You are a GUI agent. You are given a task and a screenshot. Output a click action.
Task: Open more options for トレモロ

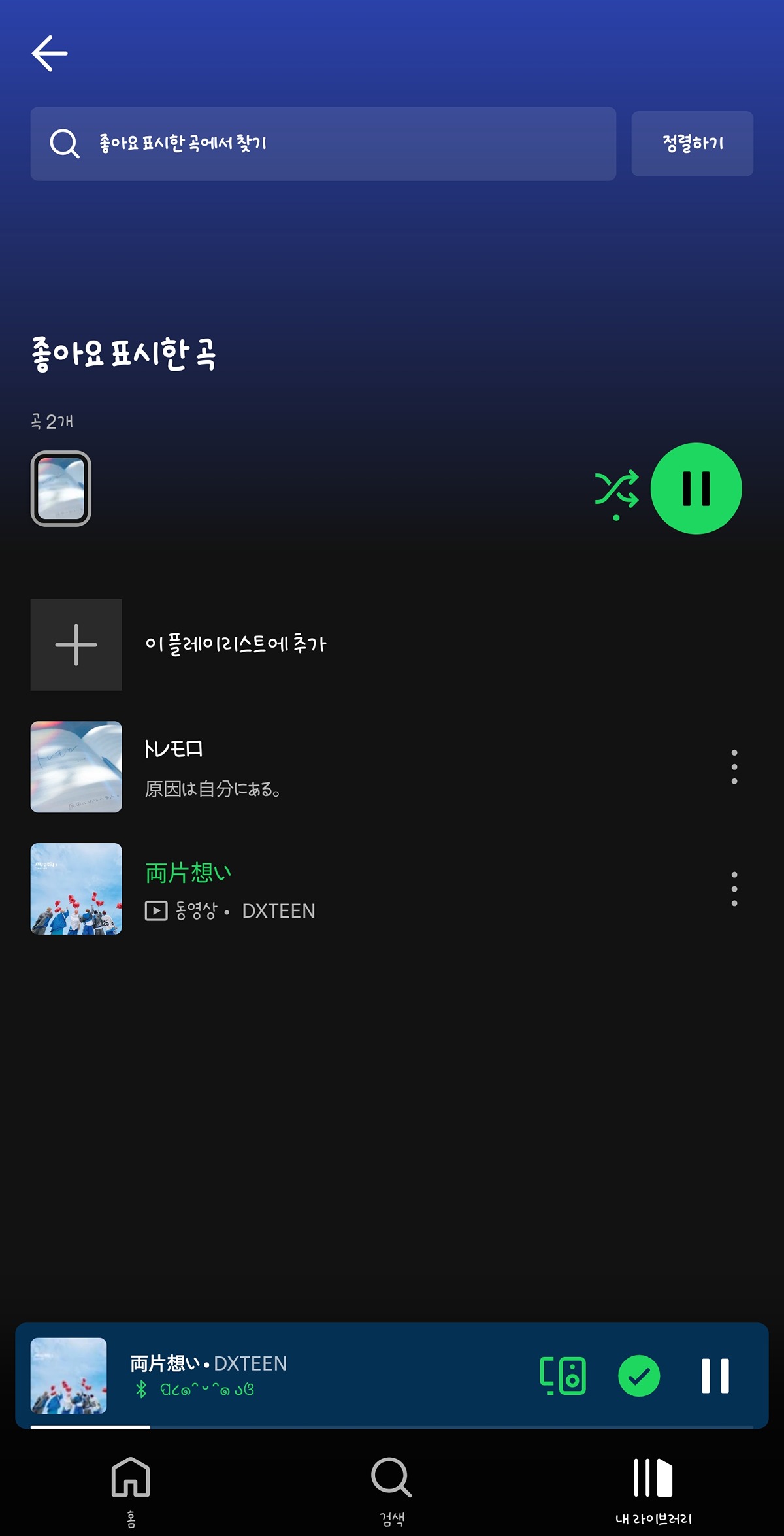(734, 767)
